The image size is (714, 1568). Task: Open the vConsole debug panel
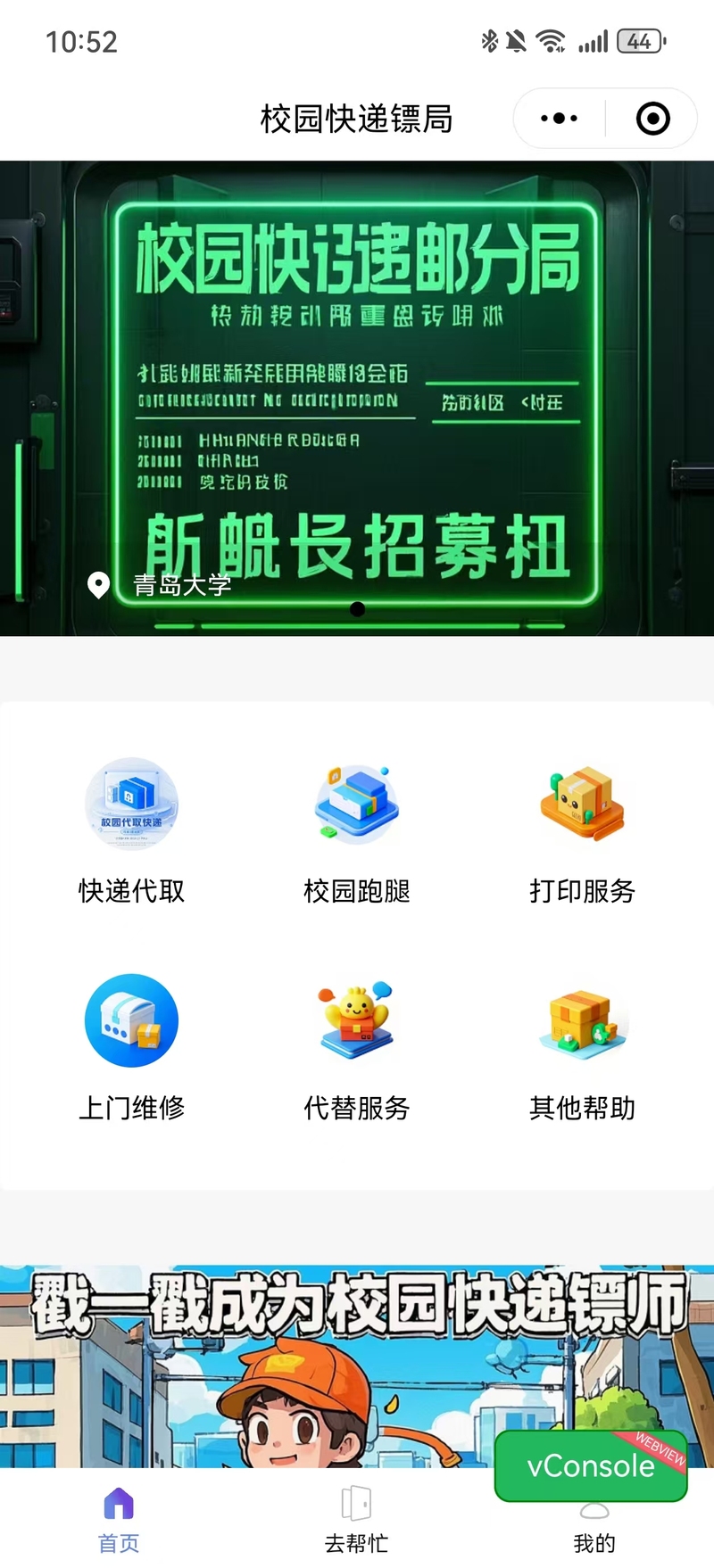tap(591, 1465)
